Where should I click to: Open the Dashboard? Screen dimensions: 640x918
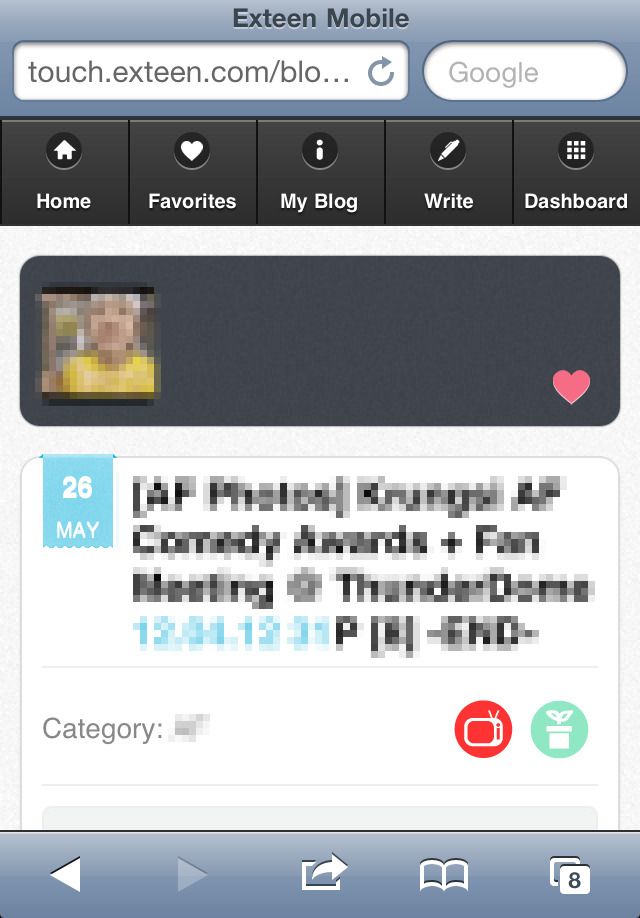pyautogui.click(x=576, y=174)
